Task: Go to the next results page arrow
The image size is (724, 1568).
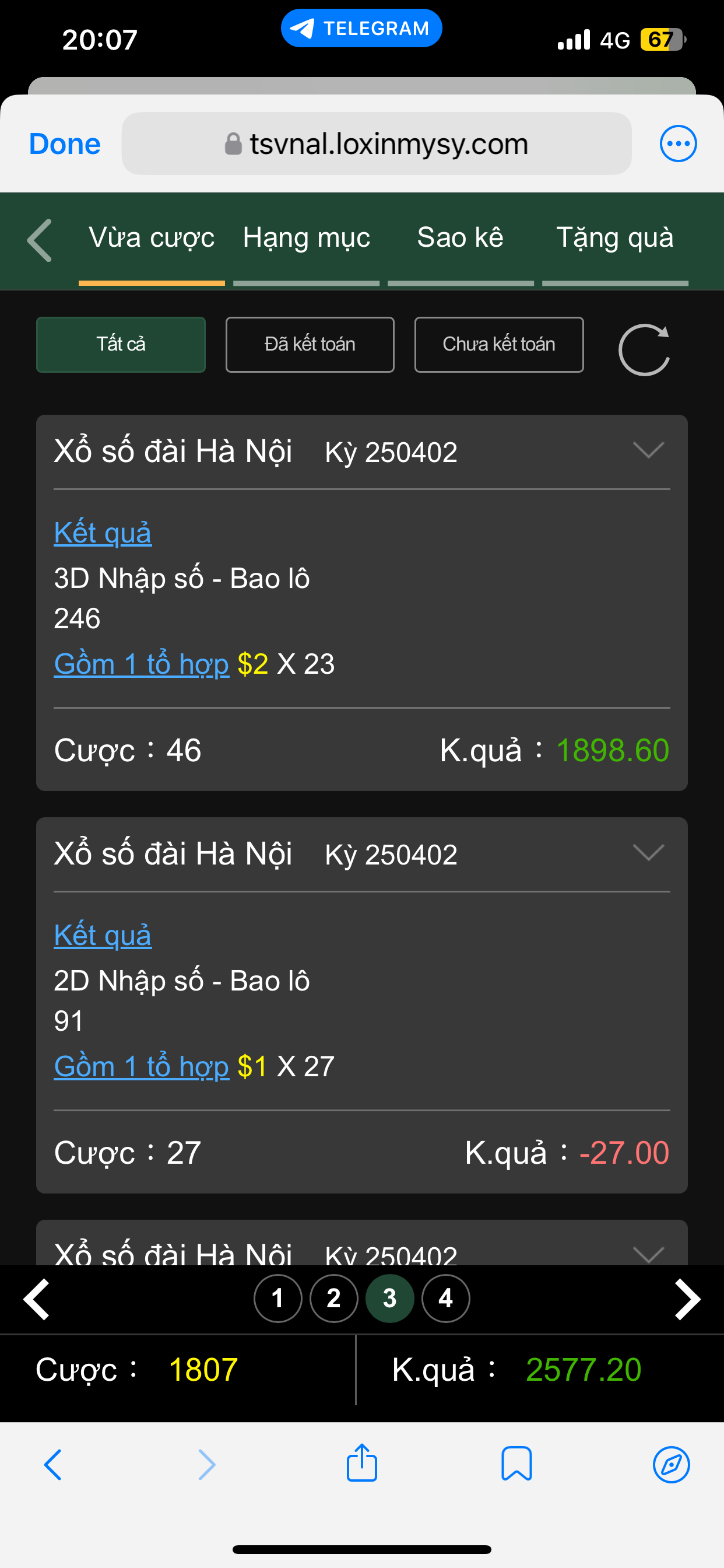Action: click(687, 1299)
